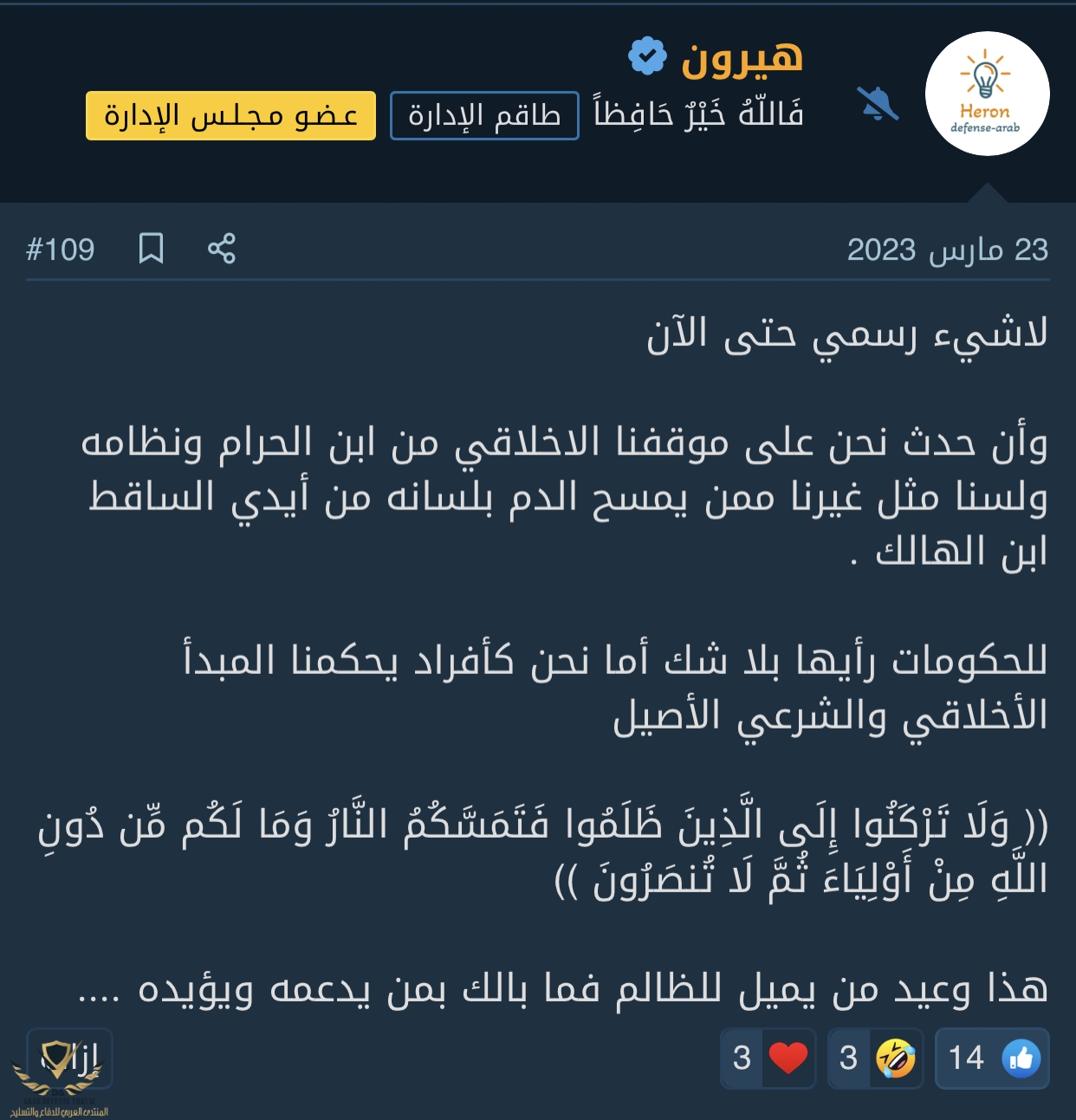Open Heron's profile avatar
The height and width of the screenshot is (1120, 1076).
pyautogui.click(x=987, y=94)
